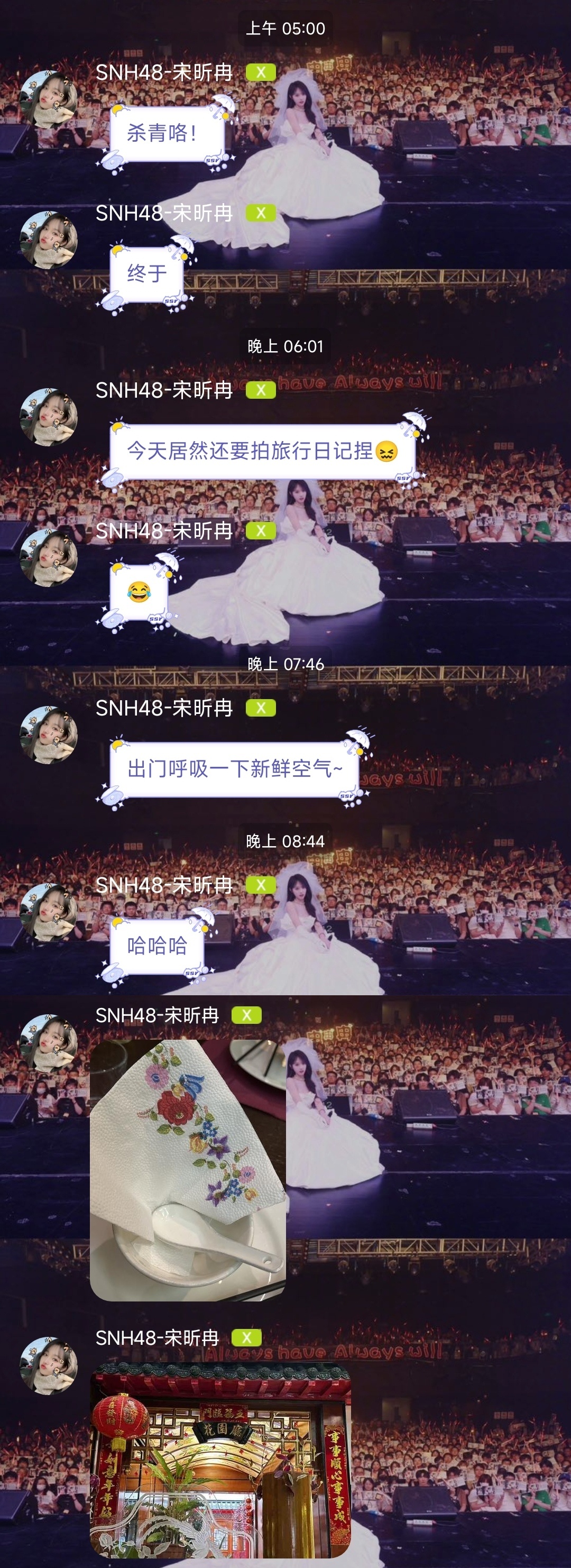The image size is (571, 1568).
Task: Open the sender's avatar beside "杀青咯!"
Action: (x=49, y=99)
